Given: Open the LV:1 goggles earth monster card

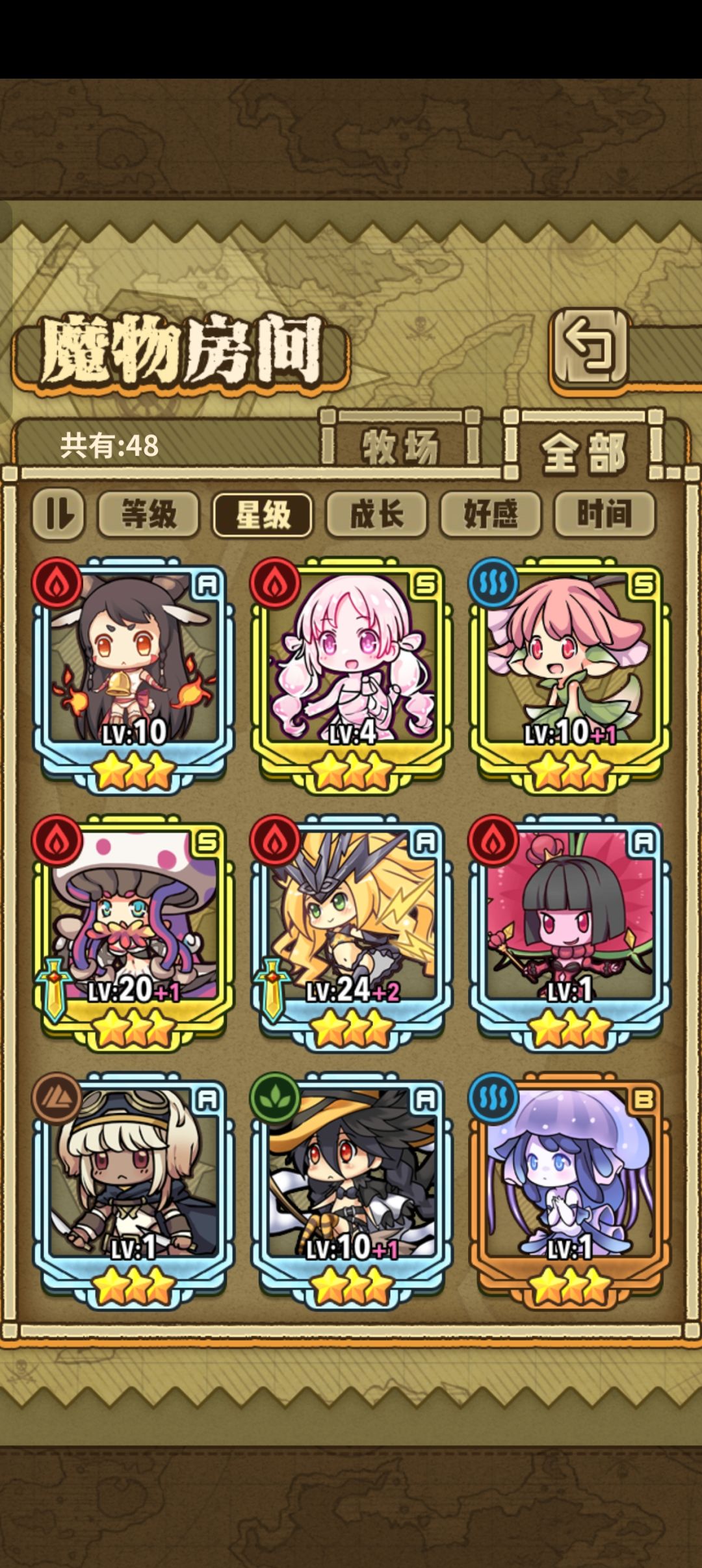Looking at the screenshot, I should pyautogui.click(x=133, y=1190).
